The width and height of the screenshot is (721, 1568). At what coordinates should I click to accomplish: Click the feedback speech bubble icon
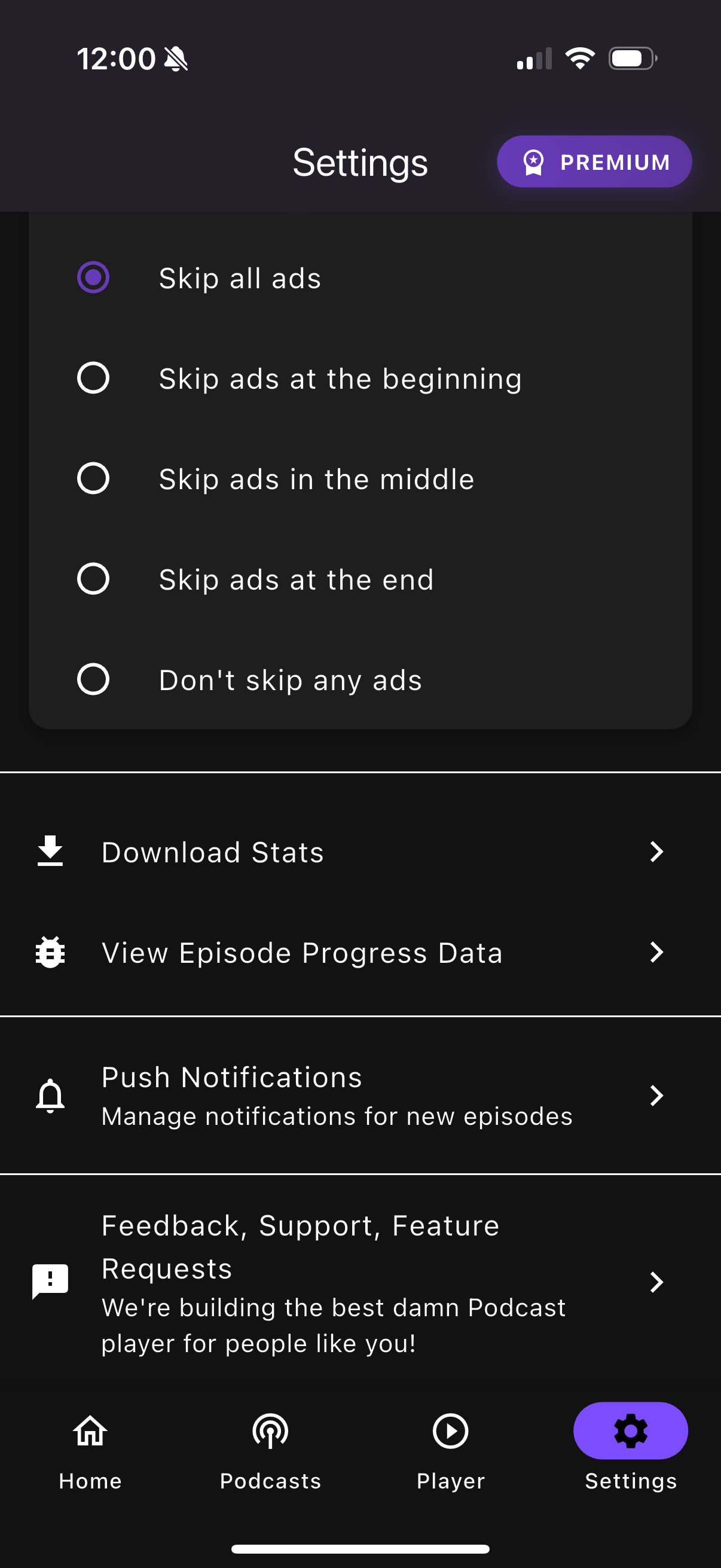(x=50, y=1282)
